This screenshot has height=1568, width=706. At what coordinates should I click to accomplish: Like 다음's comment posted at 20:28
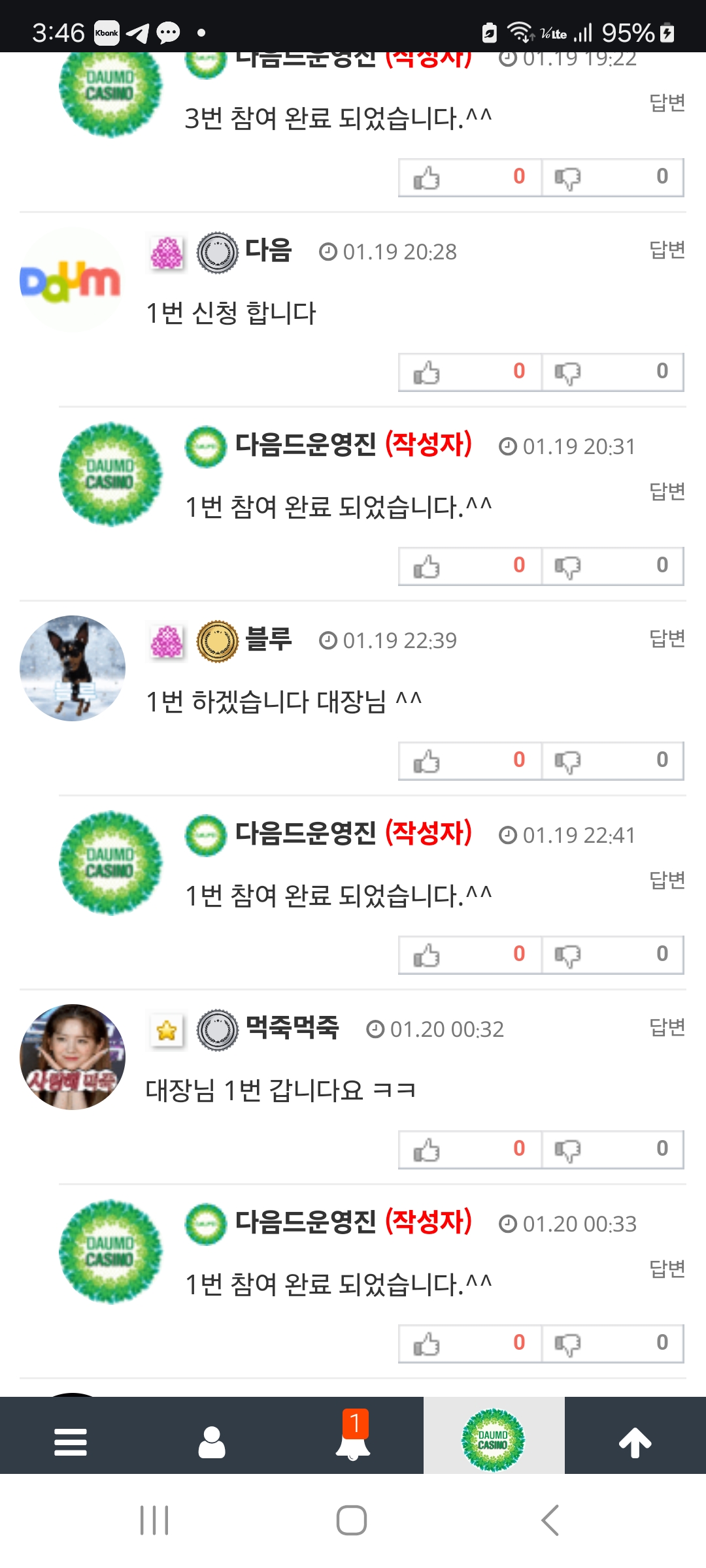(x=470, y=372)
